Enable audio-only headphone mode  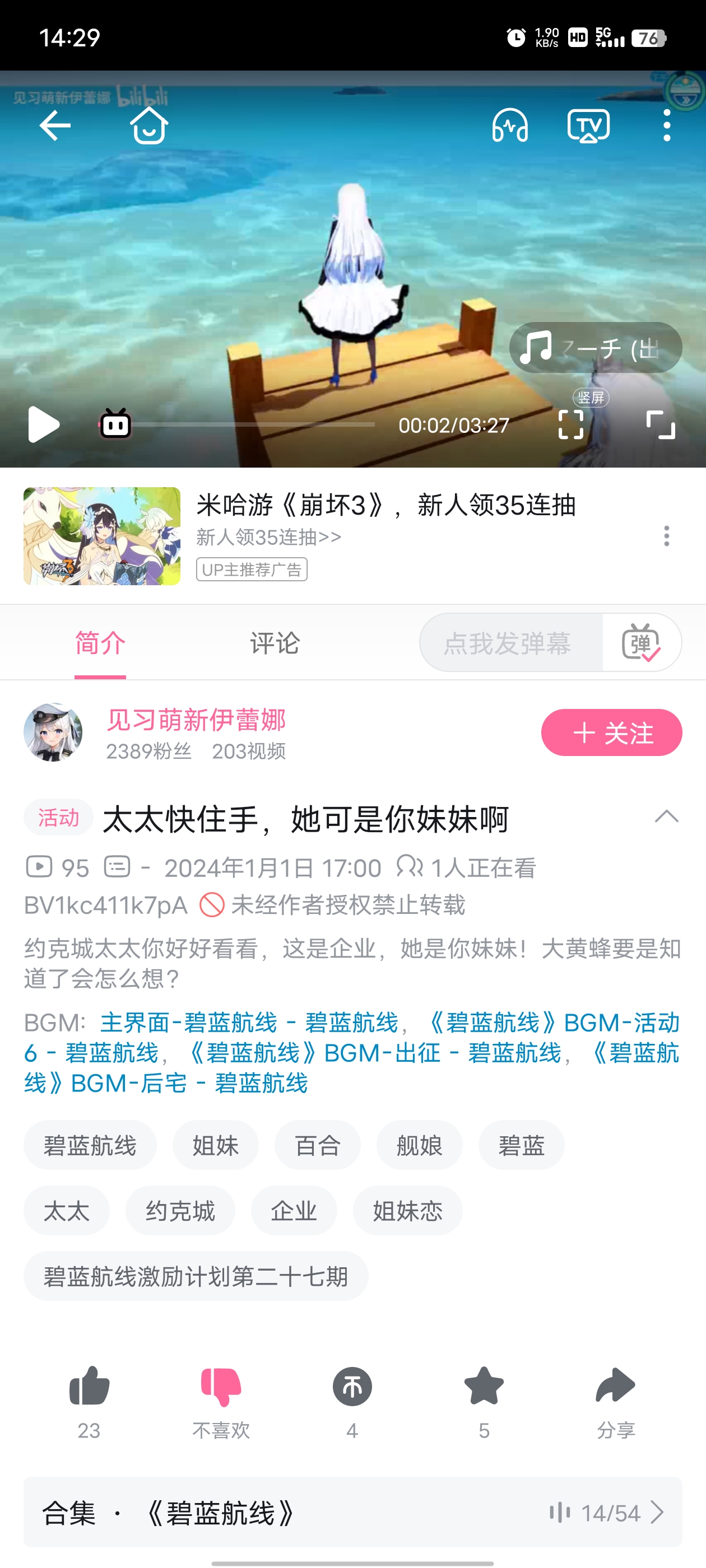[x=510, y=126]
